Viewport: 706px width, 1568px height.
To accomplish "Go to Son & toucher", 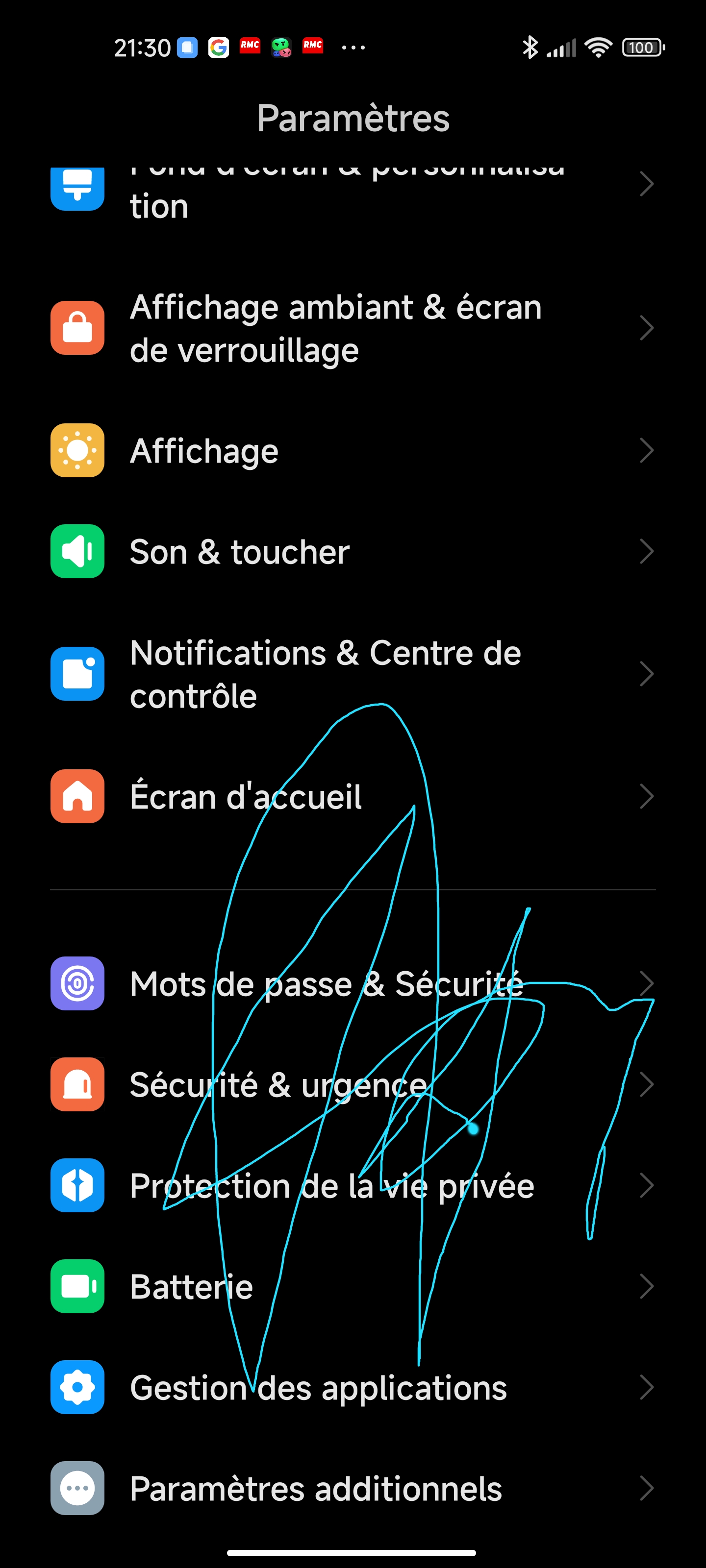I will pyautogui.click(x=353, y=551).
